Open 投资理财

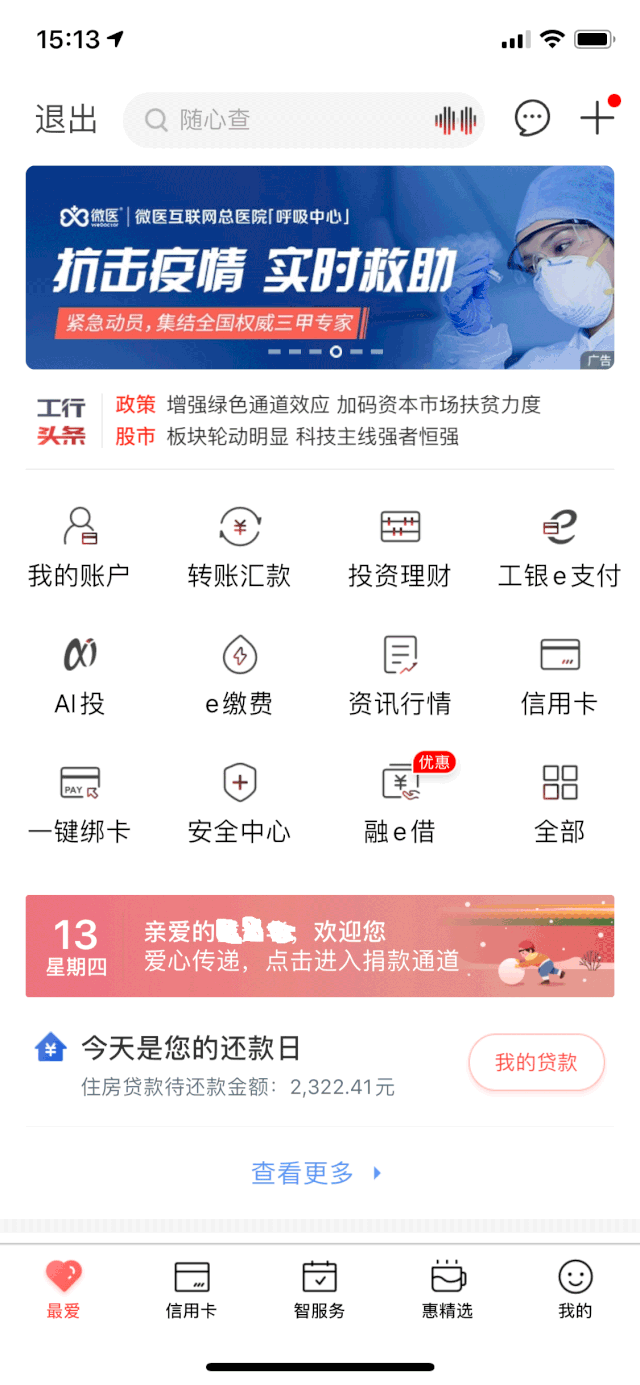(x=399, y=547)
